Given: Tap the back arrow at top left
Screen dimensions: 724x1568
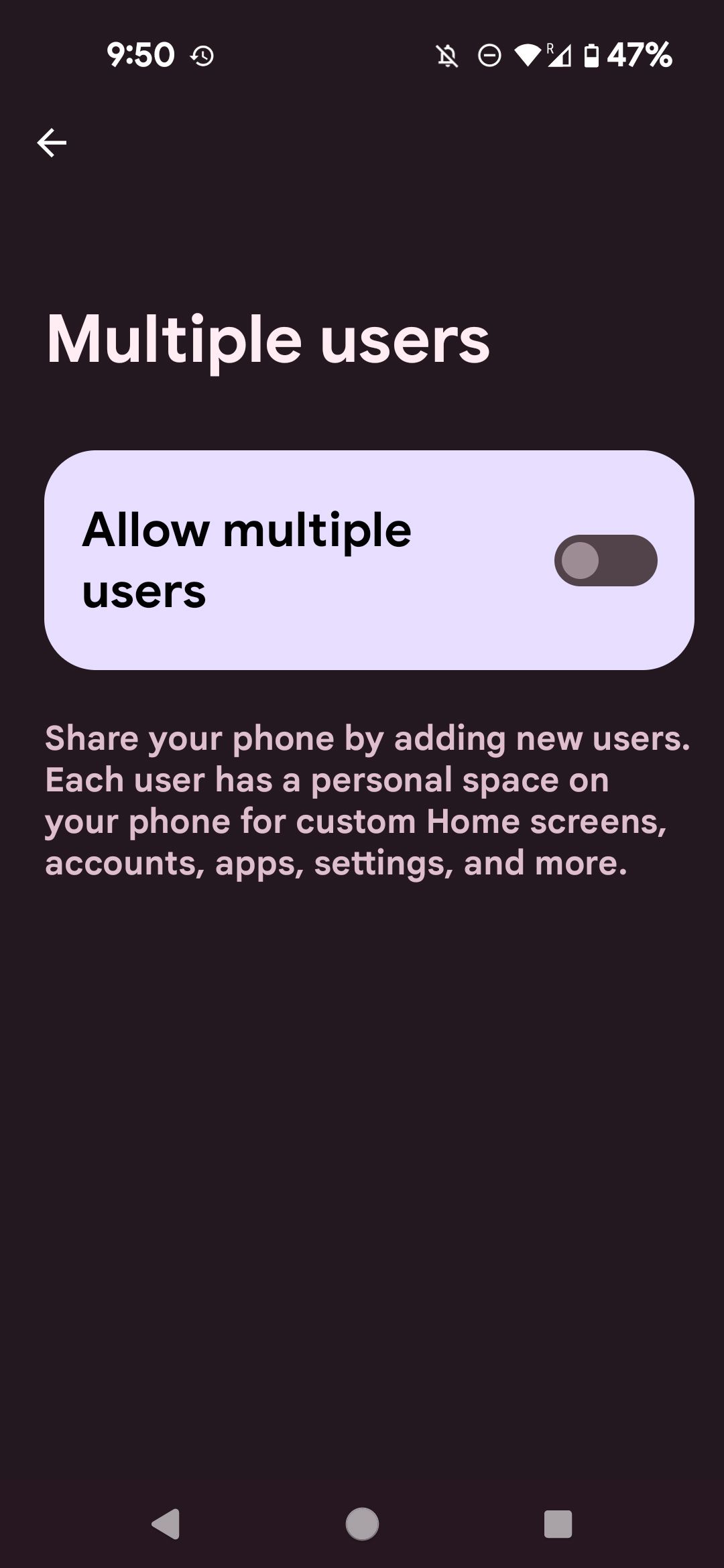Looking at the screenshot, I should coord(51,141).
